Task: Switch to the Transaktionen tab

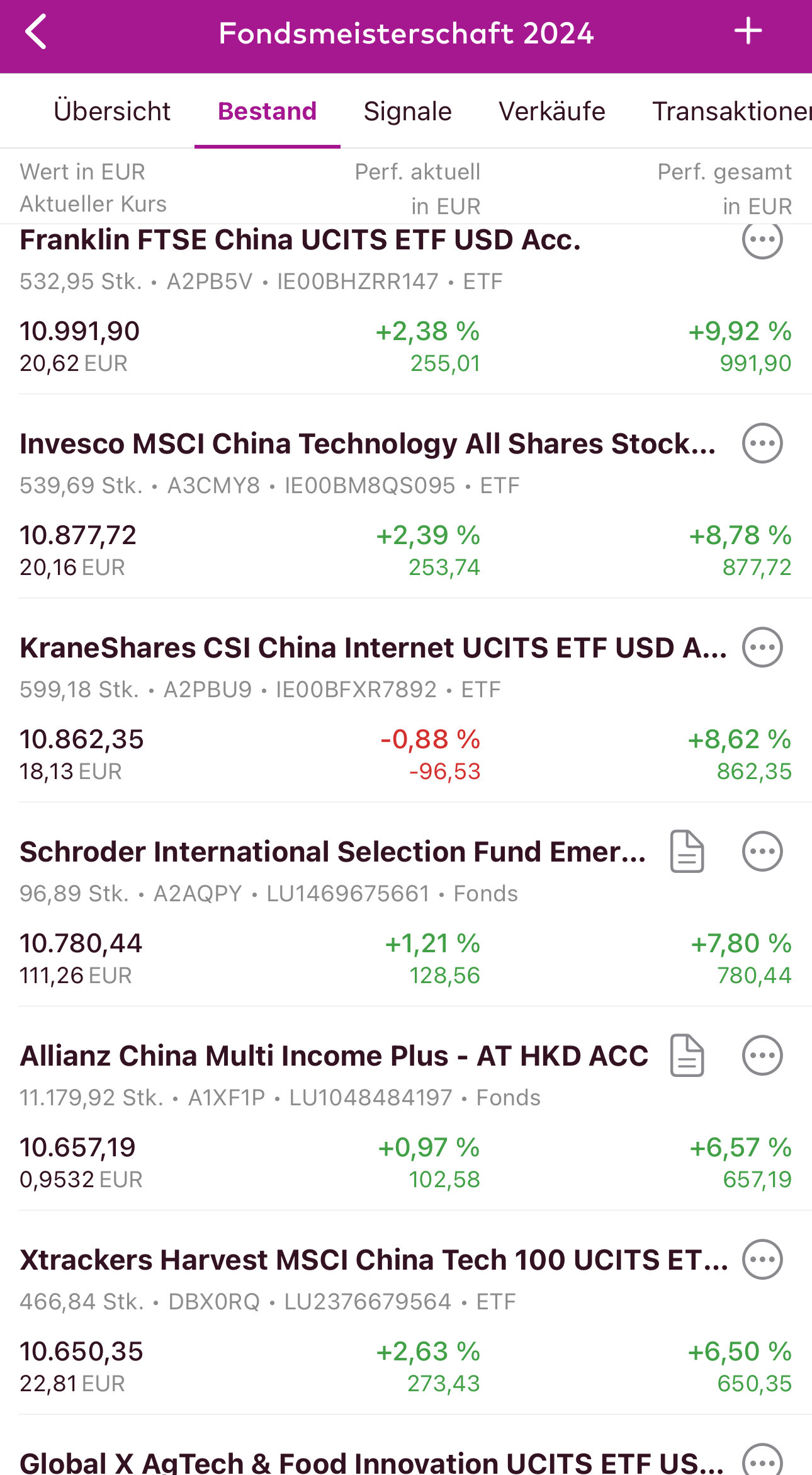Action: pos(731,111)
